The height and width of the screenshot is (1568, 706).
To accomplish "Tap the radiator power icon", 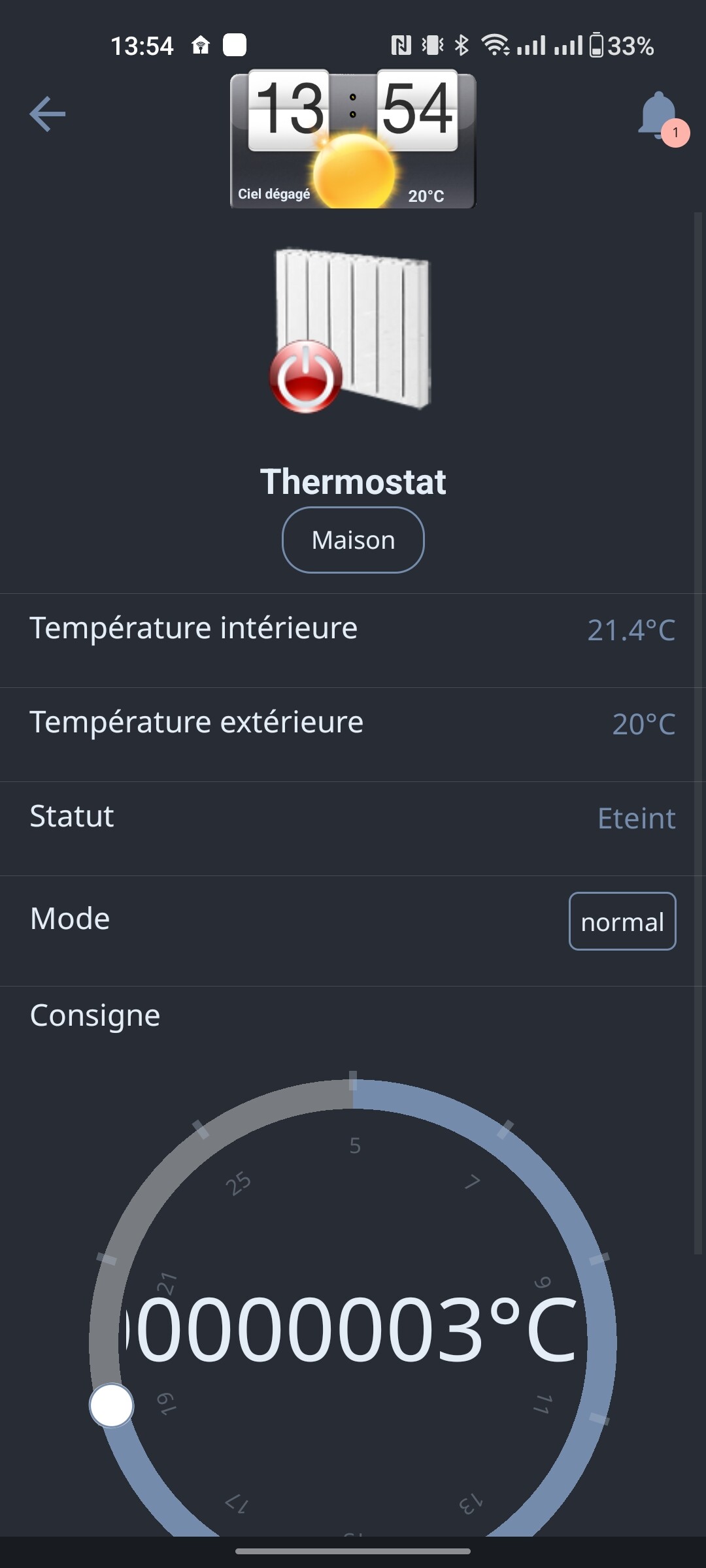I will click(306, 377).
